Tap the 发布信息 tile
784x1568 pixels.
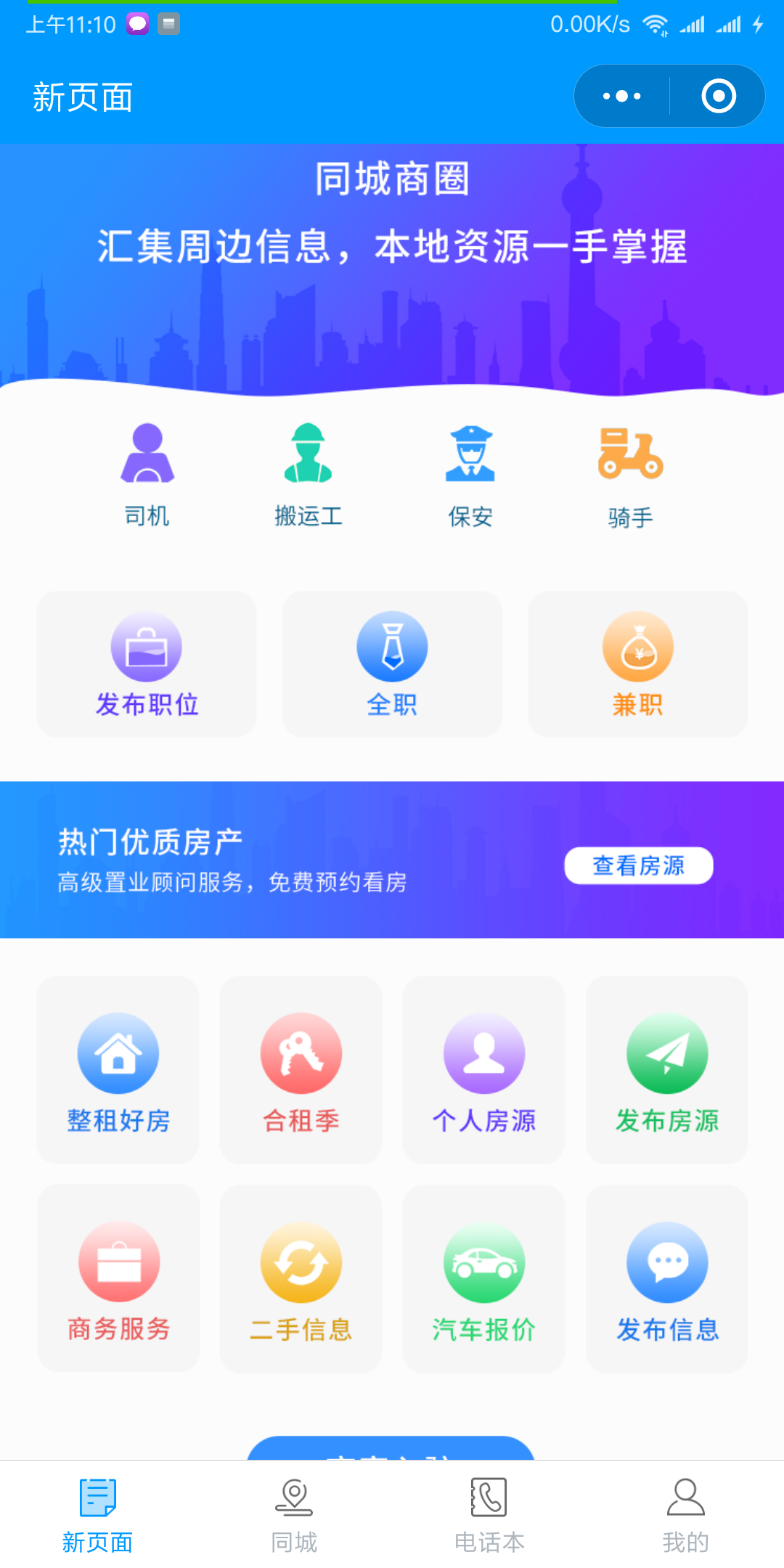[667, 1279]
